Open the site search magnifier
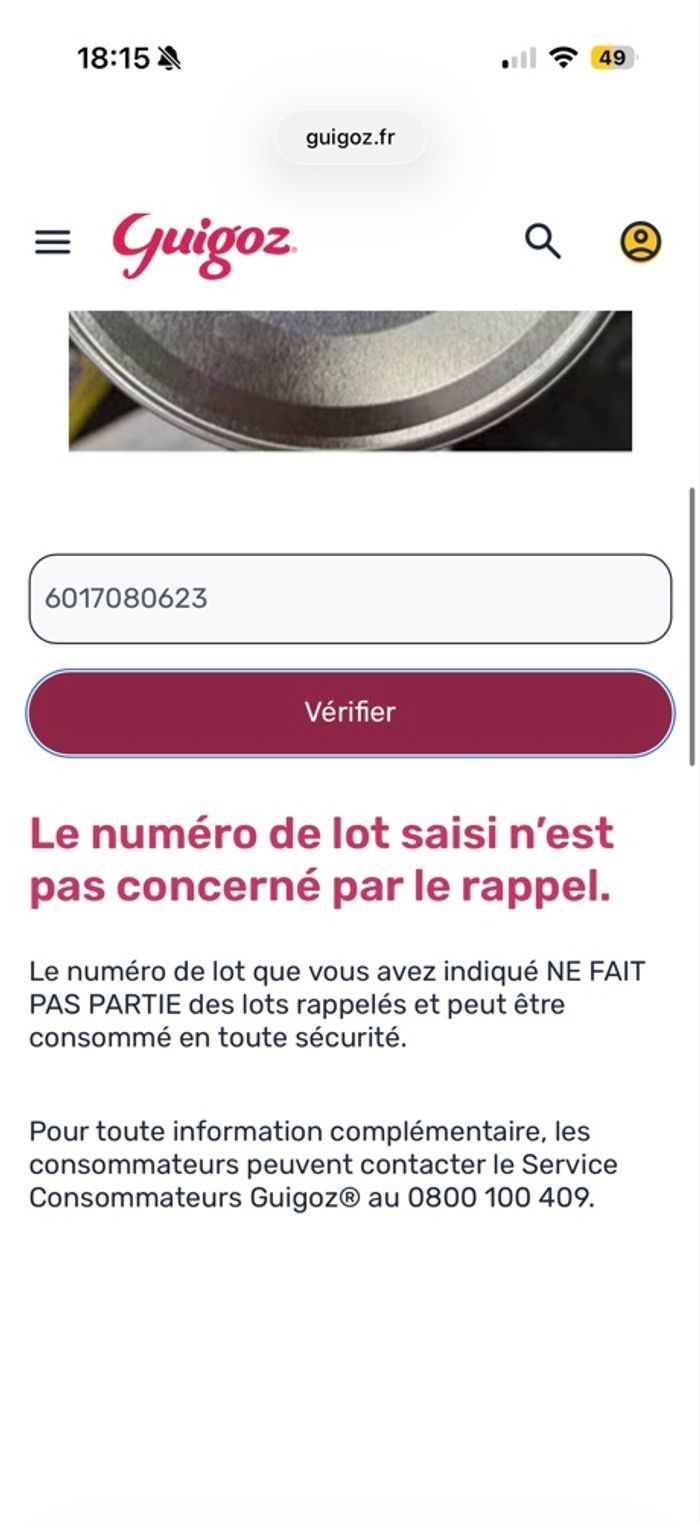700x1522 pixels. coord(543,241)
